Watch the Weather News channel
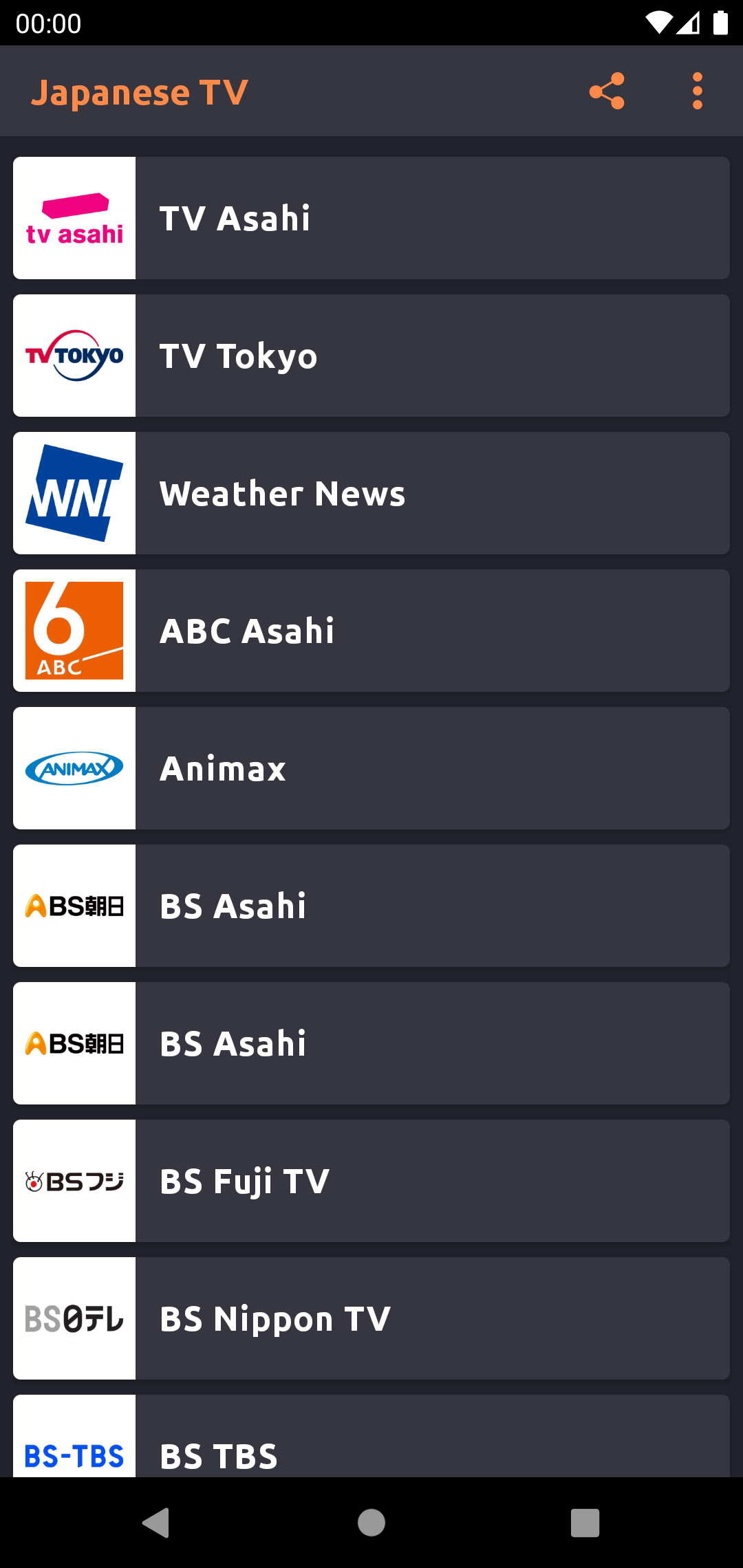 tap(371, 493)
